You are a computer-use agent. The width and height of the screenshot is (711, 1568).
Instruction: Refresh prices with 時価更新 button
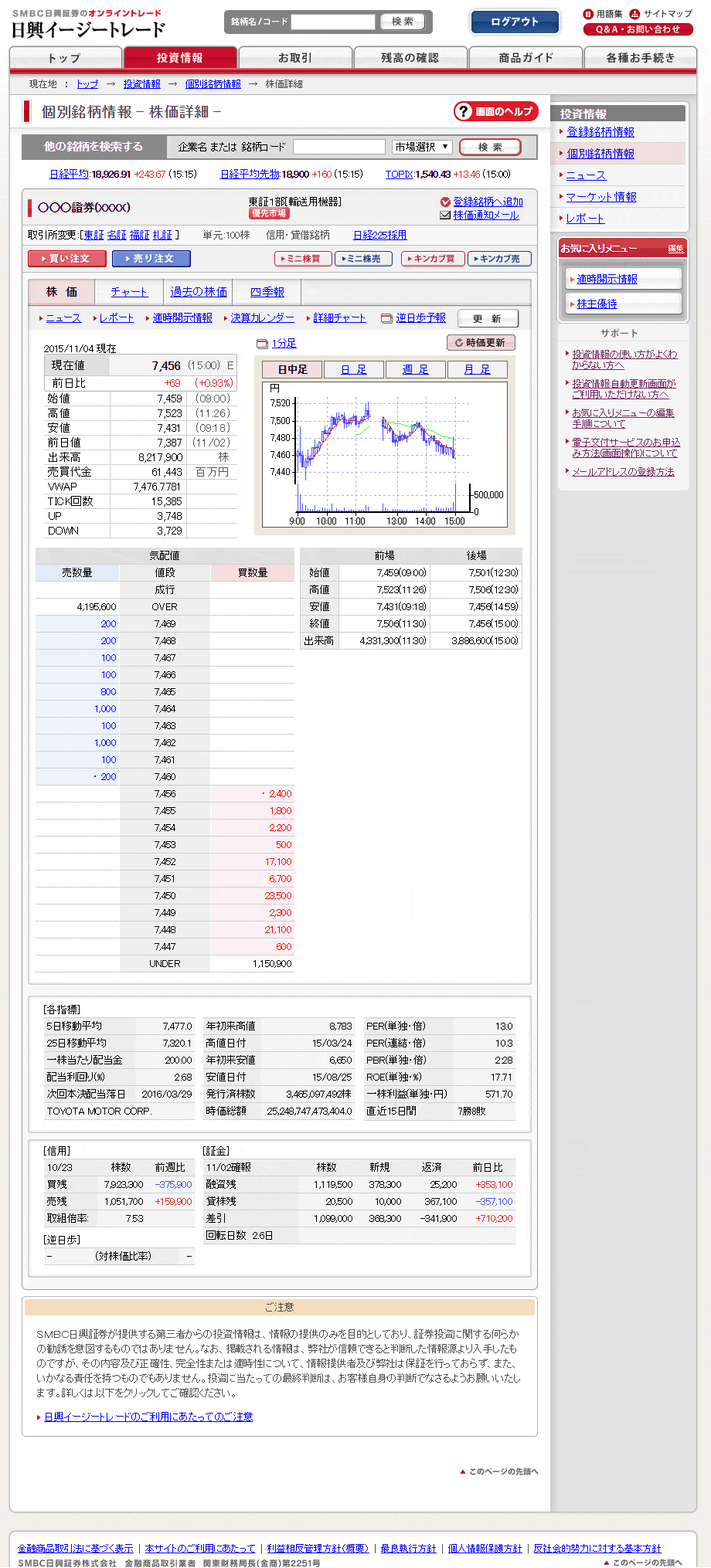480,342
